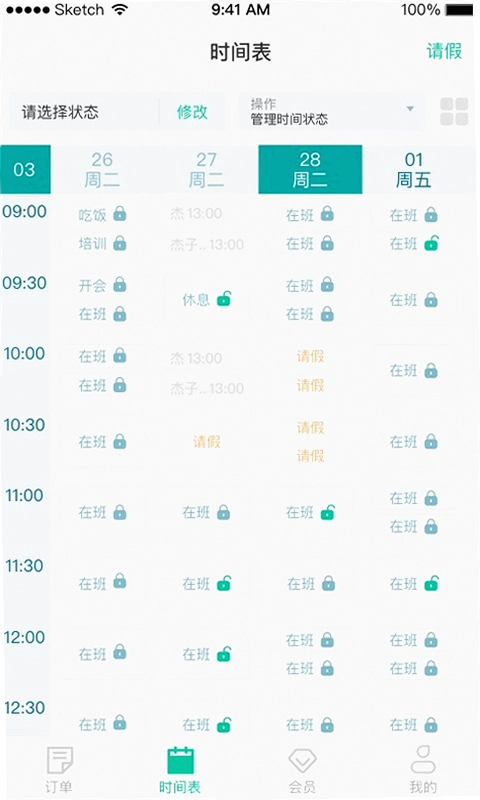Expand the 操作 管理时间状态 dropdown
This screenshot has height=800, width=480.
tap(332, 112)
